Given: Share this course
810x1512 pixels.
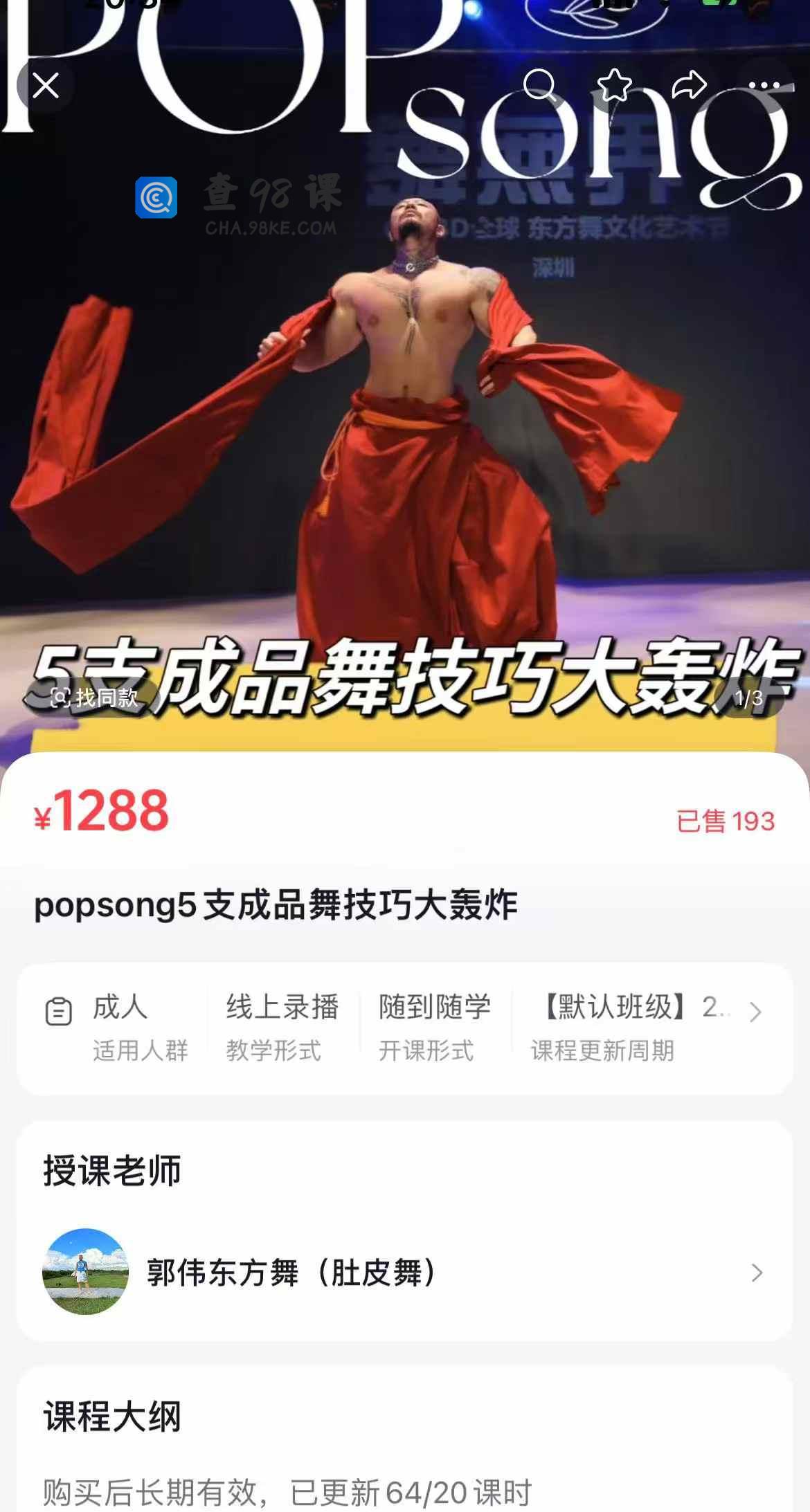Looking at the screenshot, I should [x=689, y=85].
